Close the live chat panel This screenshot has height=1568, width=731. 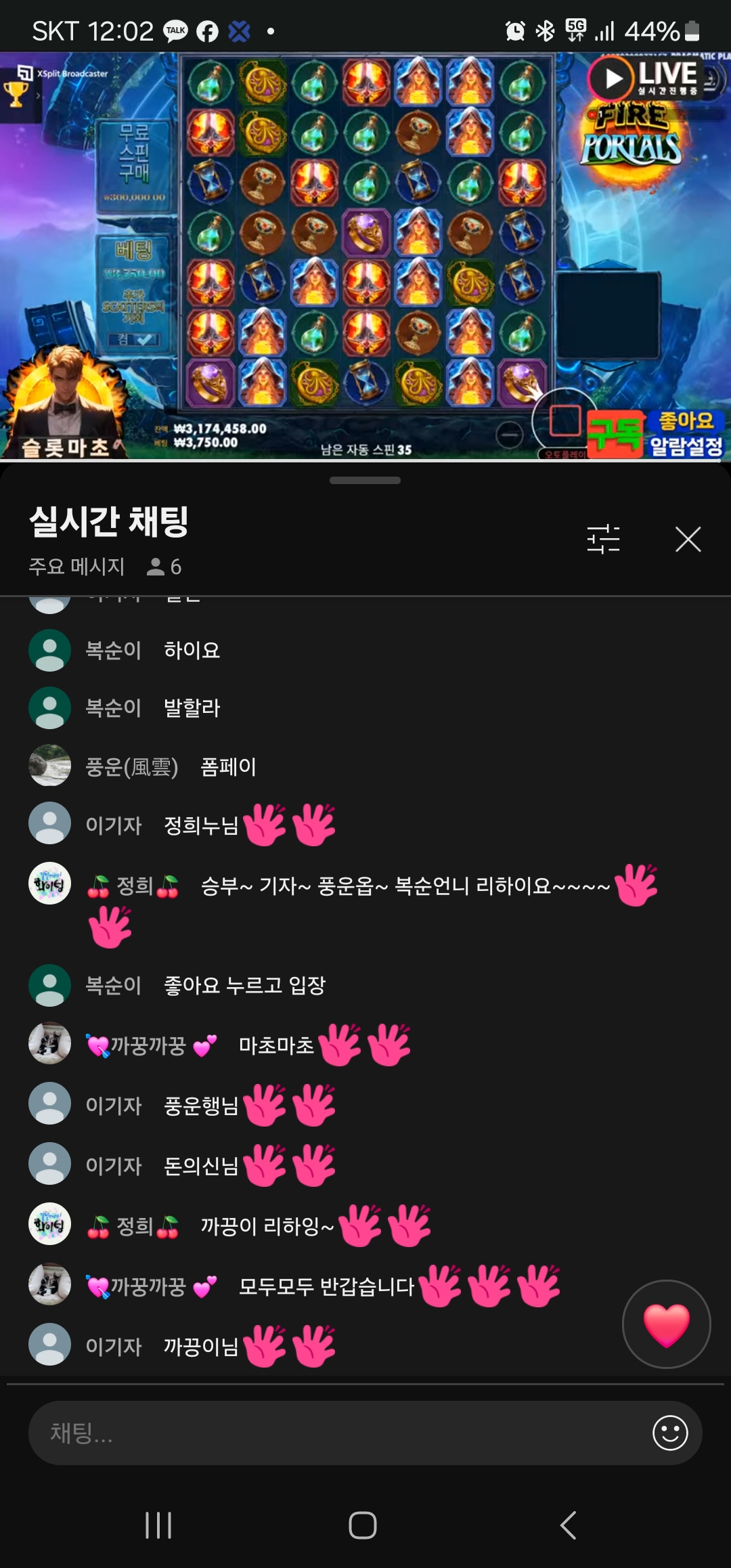[688, 540]
